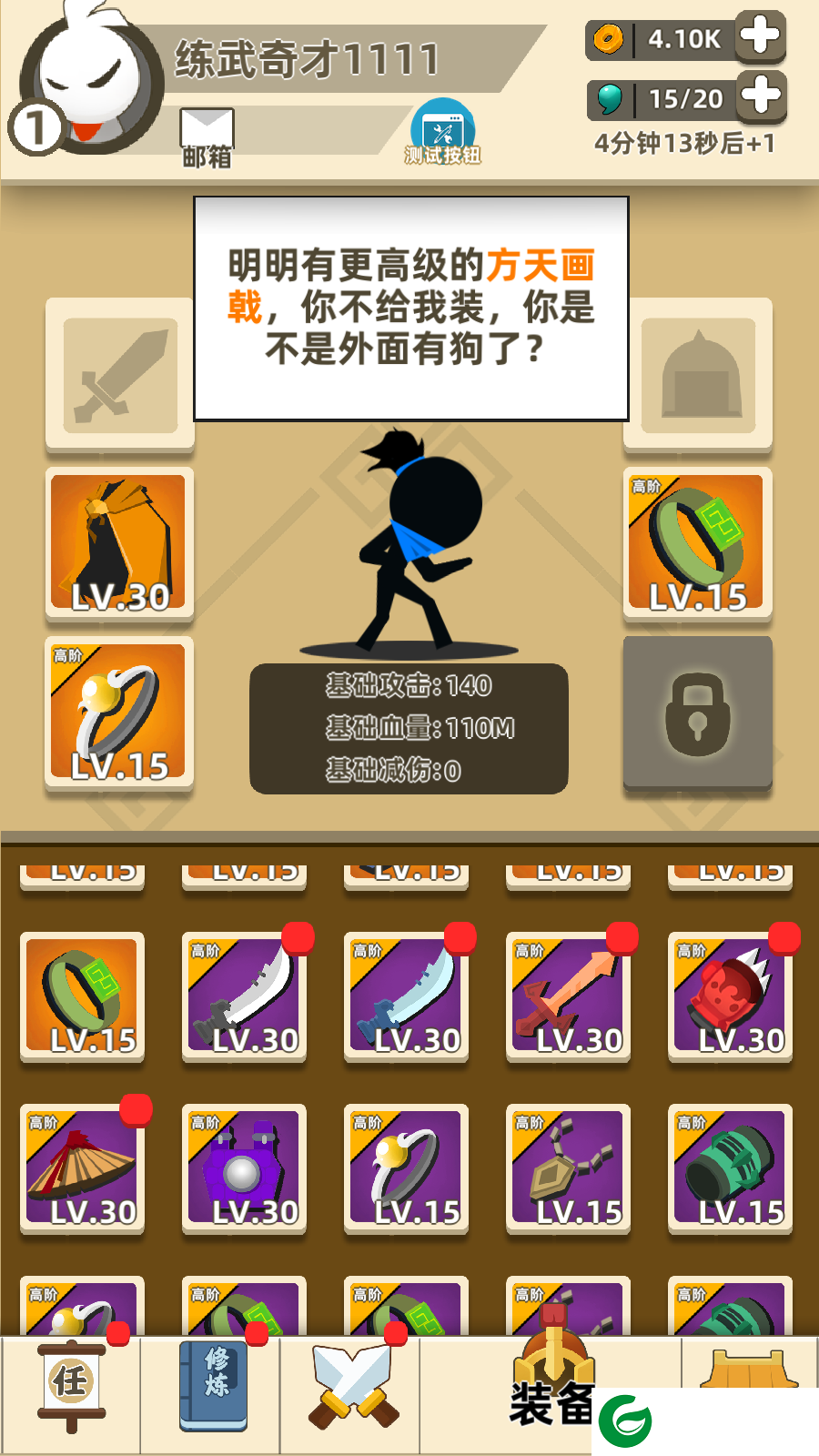Select the LV.15 necklace in inventory

[x=568, y=1168]
